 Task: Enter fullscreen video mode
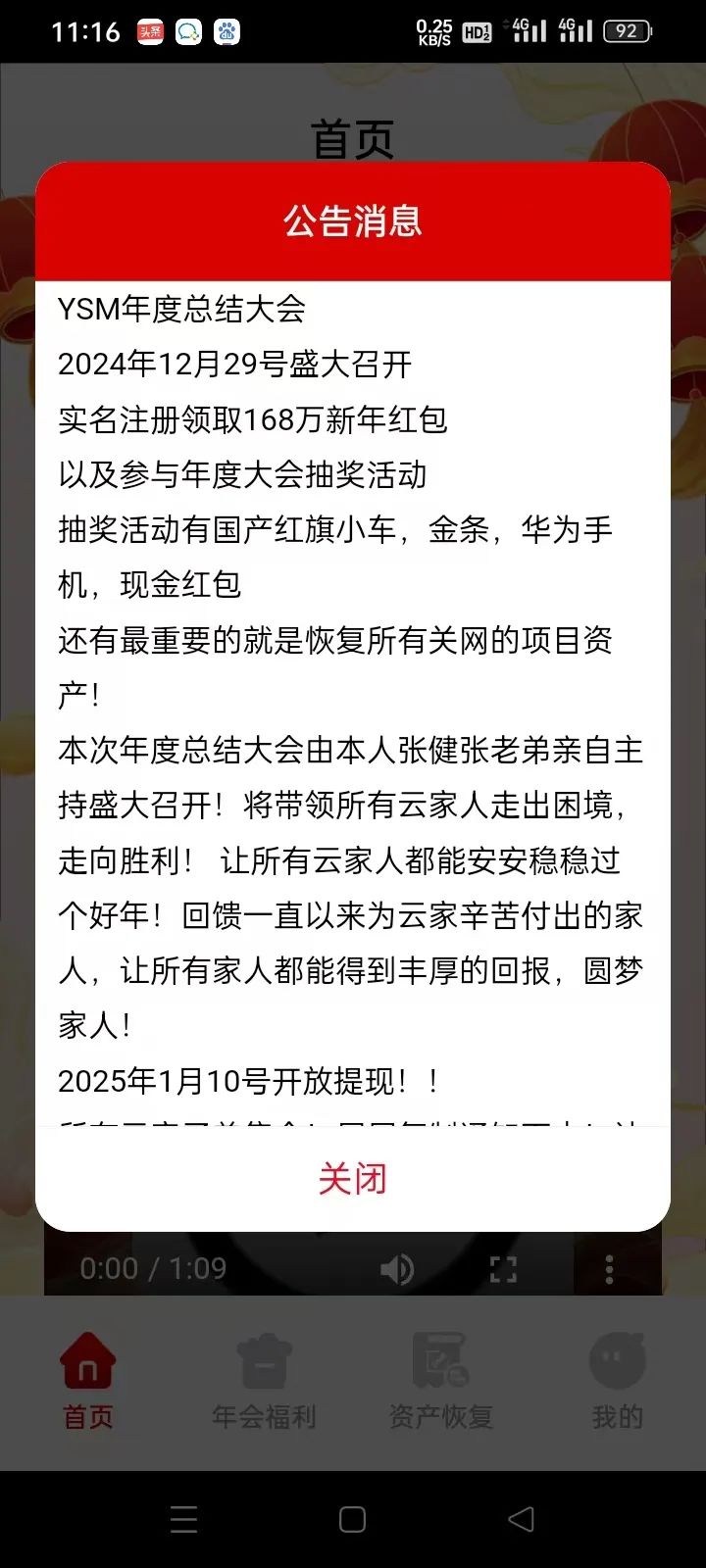(x=503, y=1269)
